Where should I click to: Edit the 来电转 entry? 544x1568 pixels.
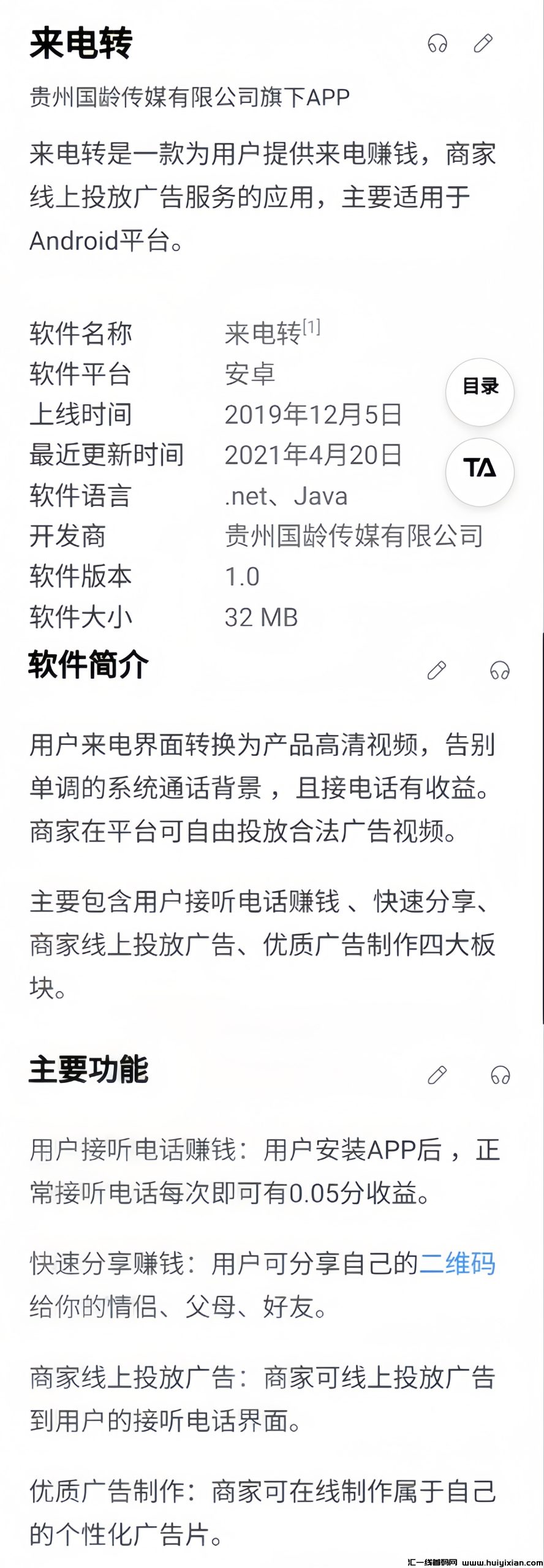[484, 43]
